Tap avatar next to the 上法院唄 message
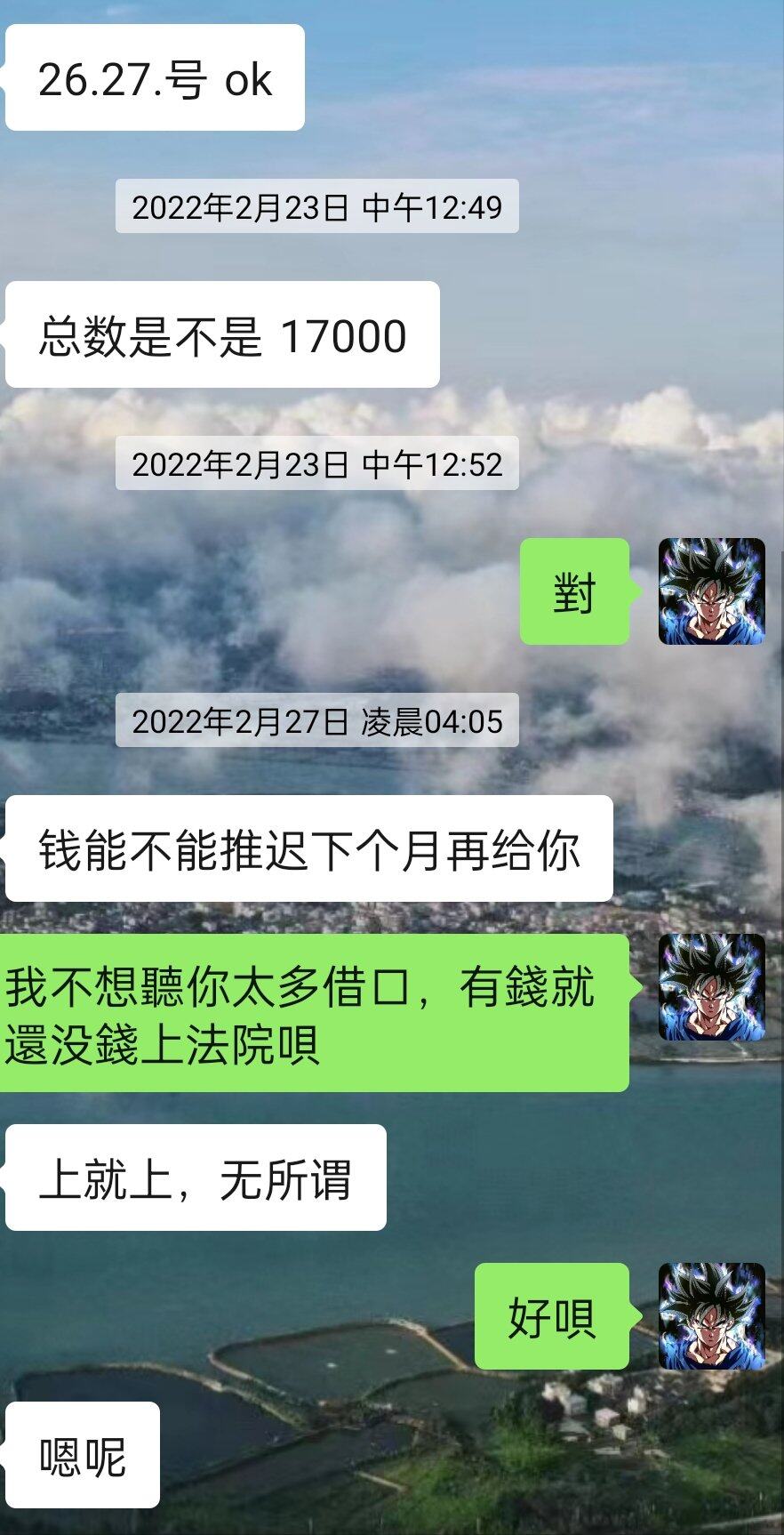The image size is (784, 1535). (x=711, y=987)
